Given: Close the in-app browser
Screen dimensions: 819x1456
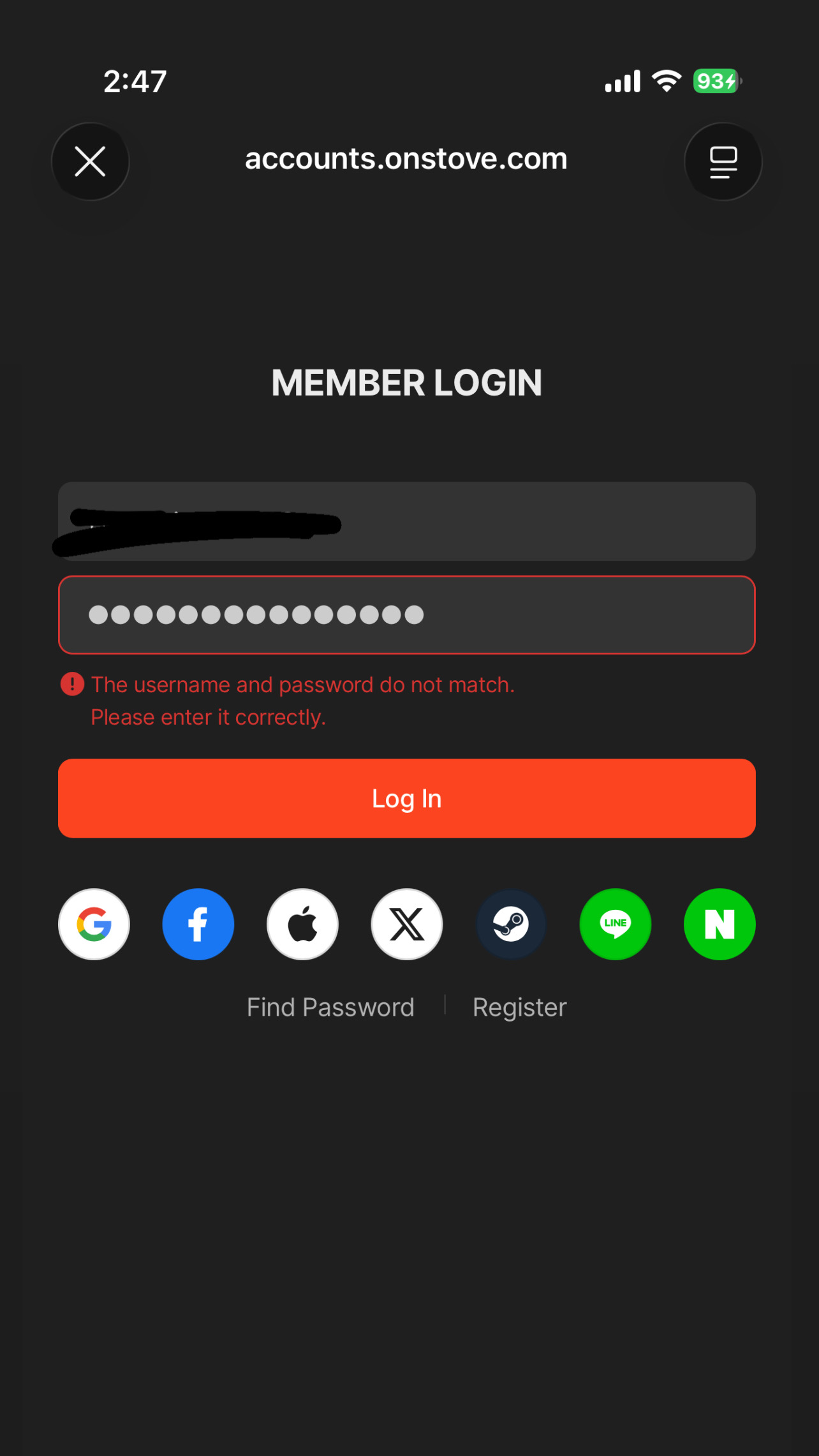Looking at the screenshot, I should [x=90, y=161].
